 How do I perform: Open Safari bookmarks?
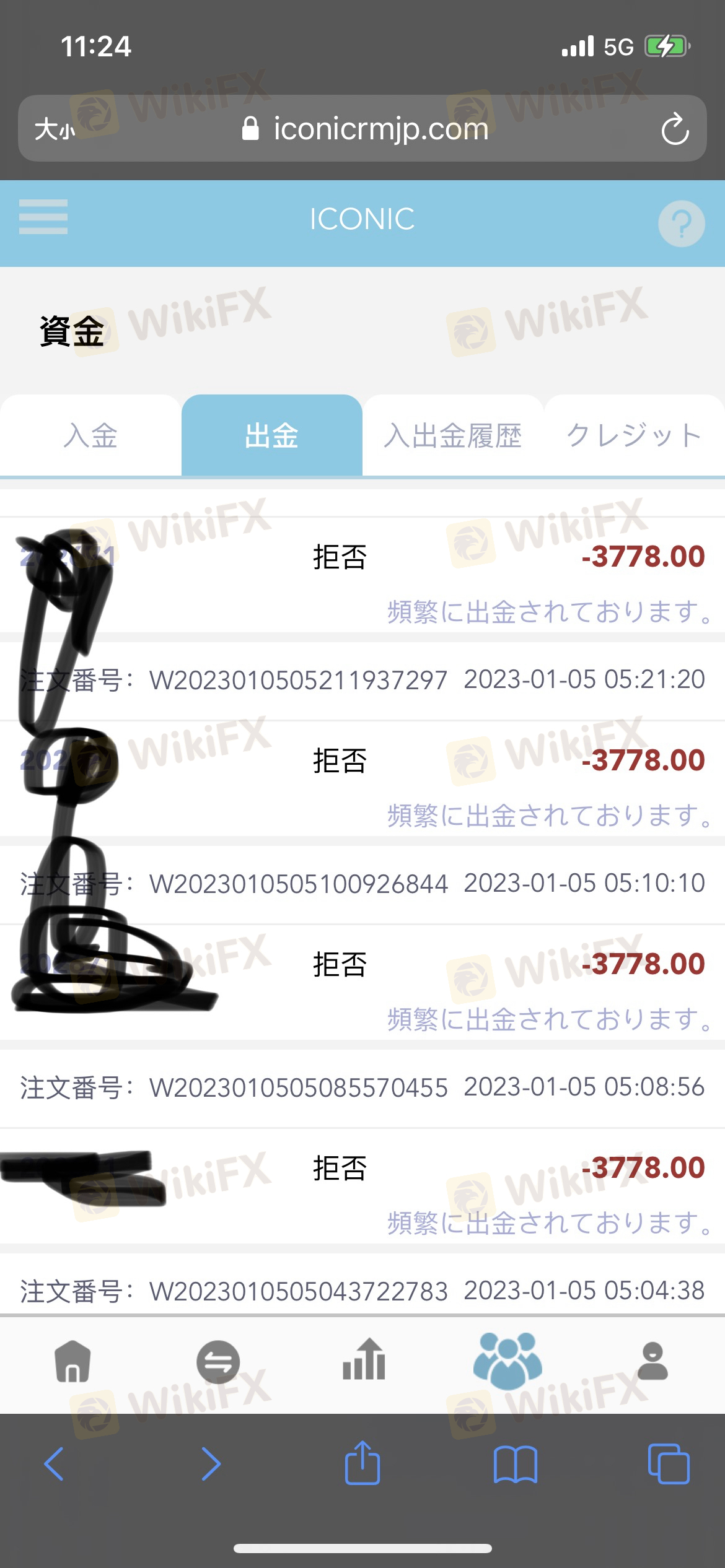coord(516,1465)
